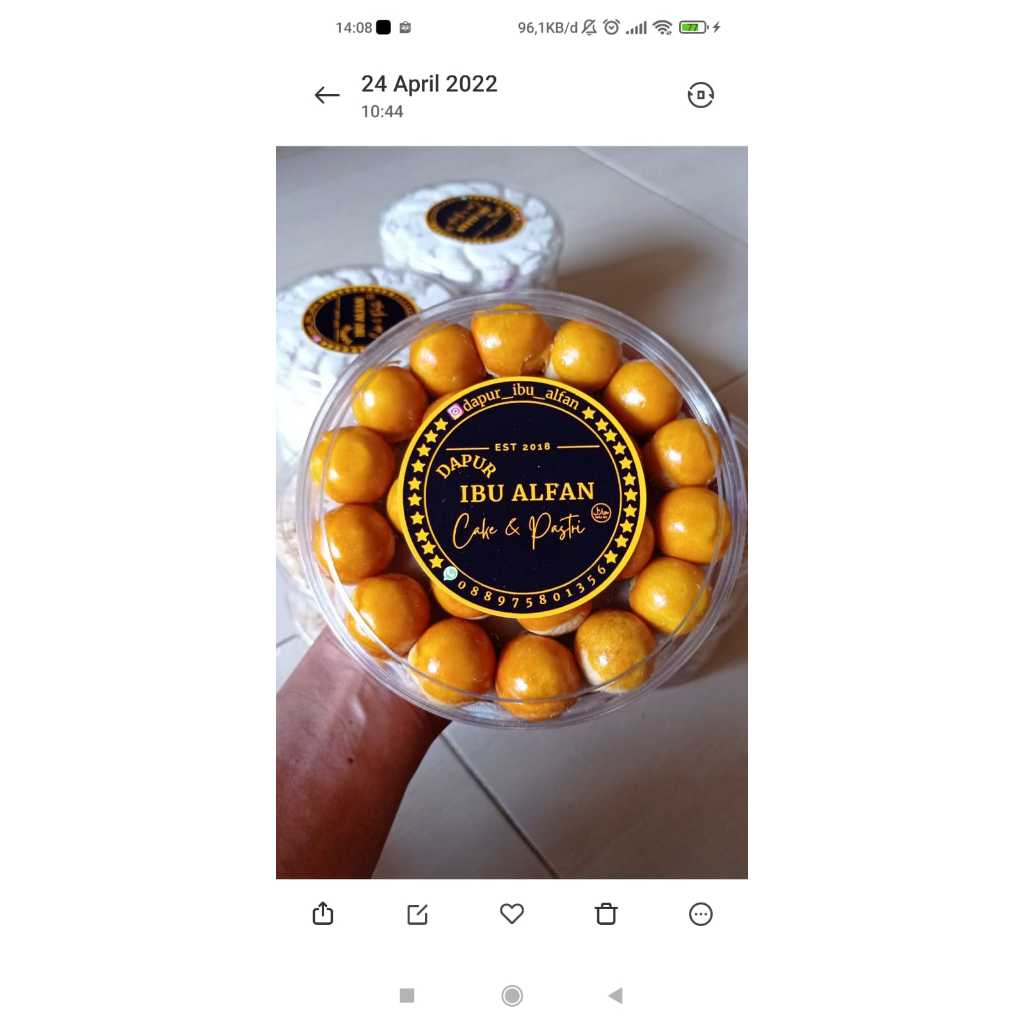Tap the system back triangle
Image resolution: width=1024 pixels, height=1024 pixels.
616,995
